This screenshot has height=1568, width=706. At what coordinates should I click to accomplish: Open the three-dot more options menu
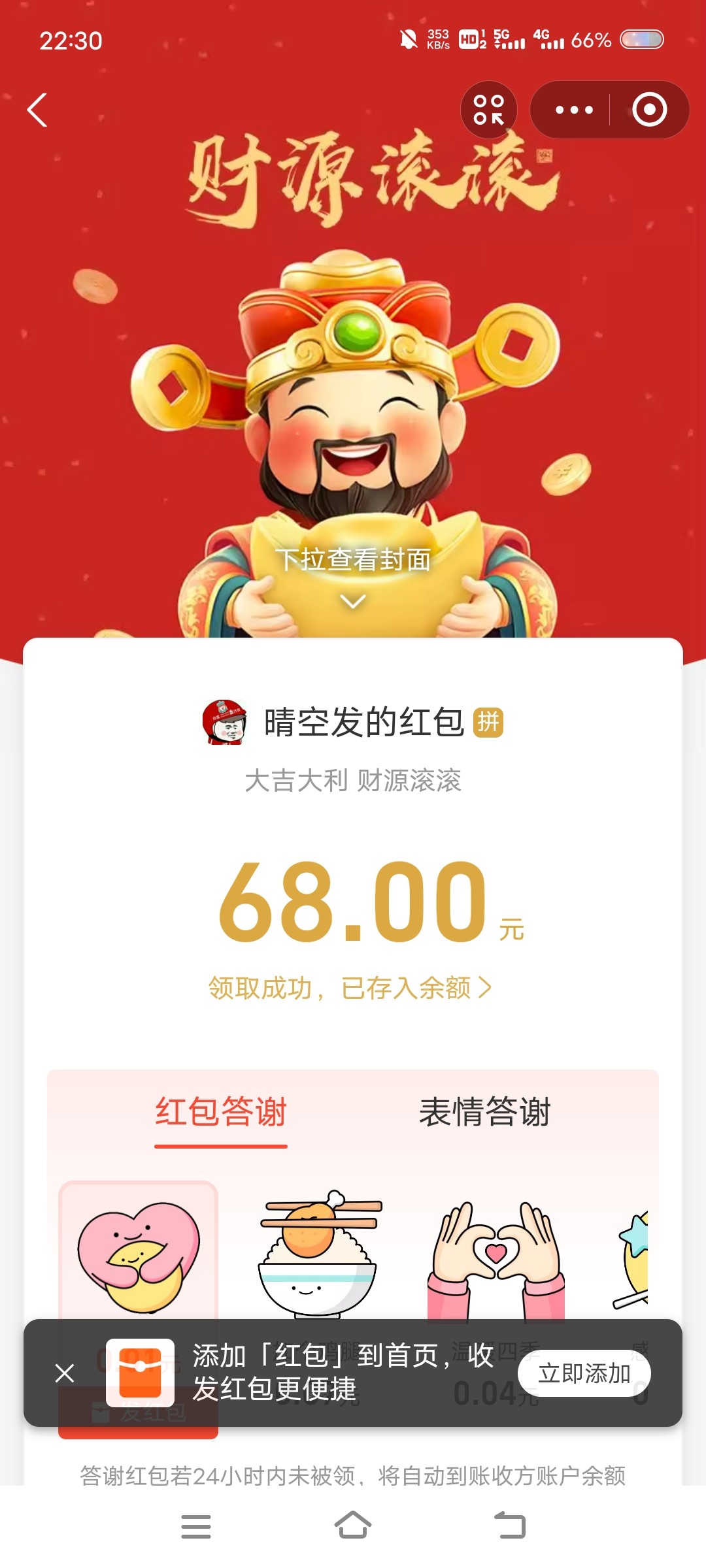574,110
